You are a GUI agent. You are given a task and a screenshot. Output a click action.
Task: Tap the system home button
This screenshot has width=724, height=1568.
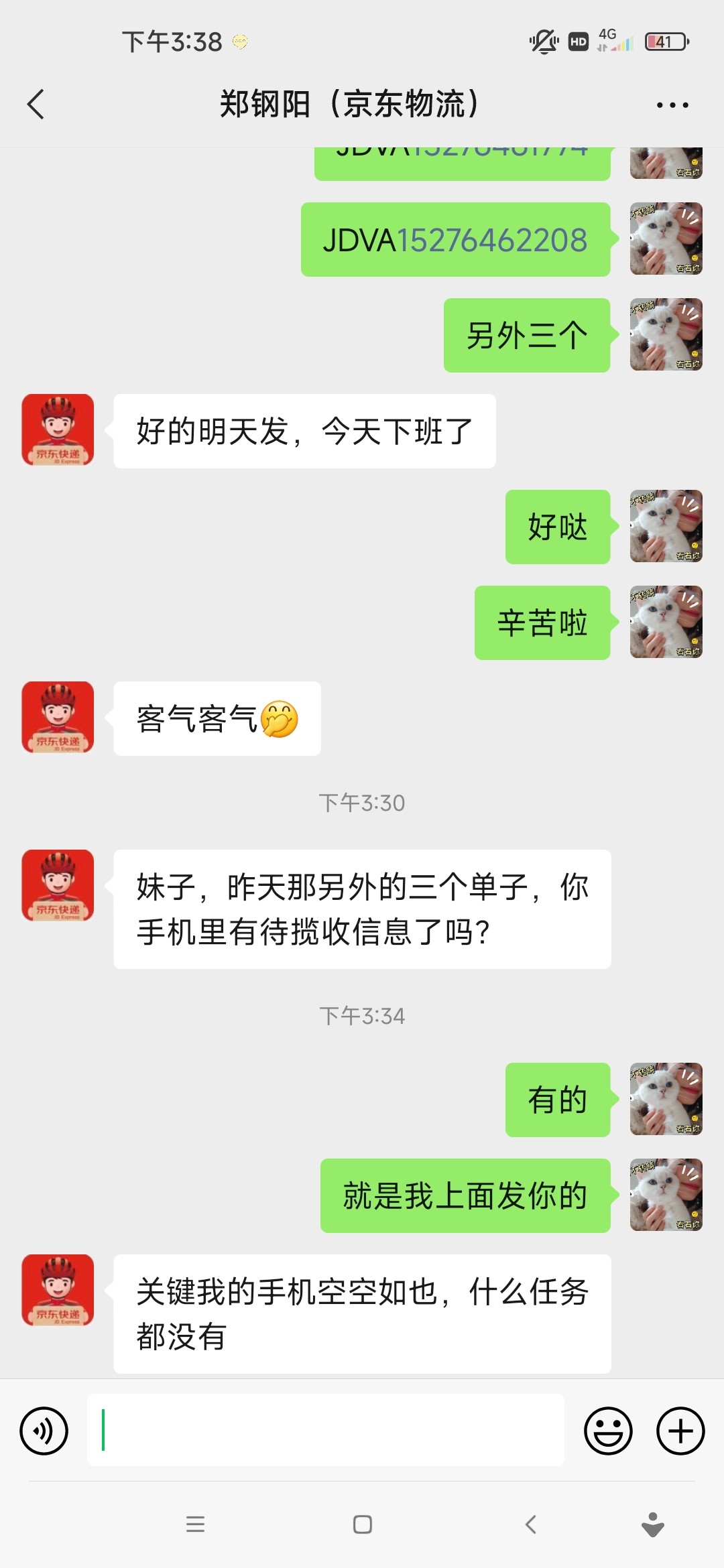click(363, 1524)
